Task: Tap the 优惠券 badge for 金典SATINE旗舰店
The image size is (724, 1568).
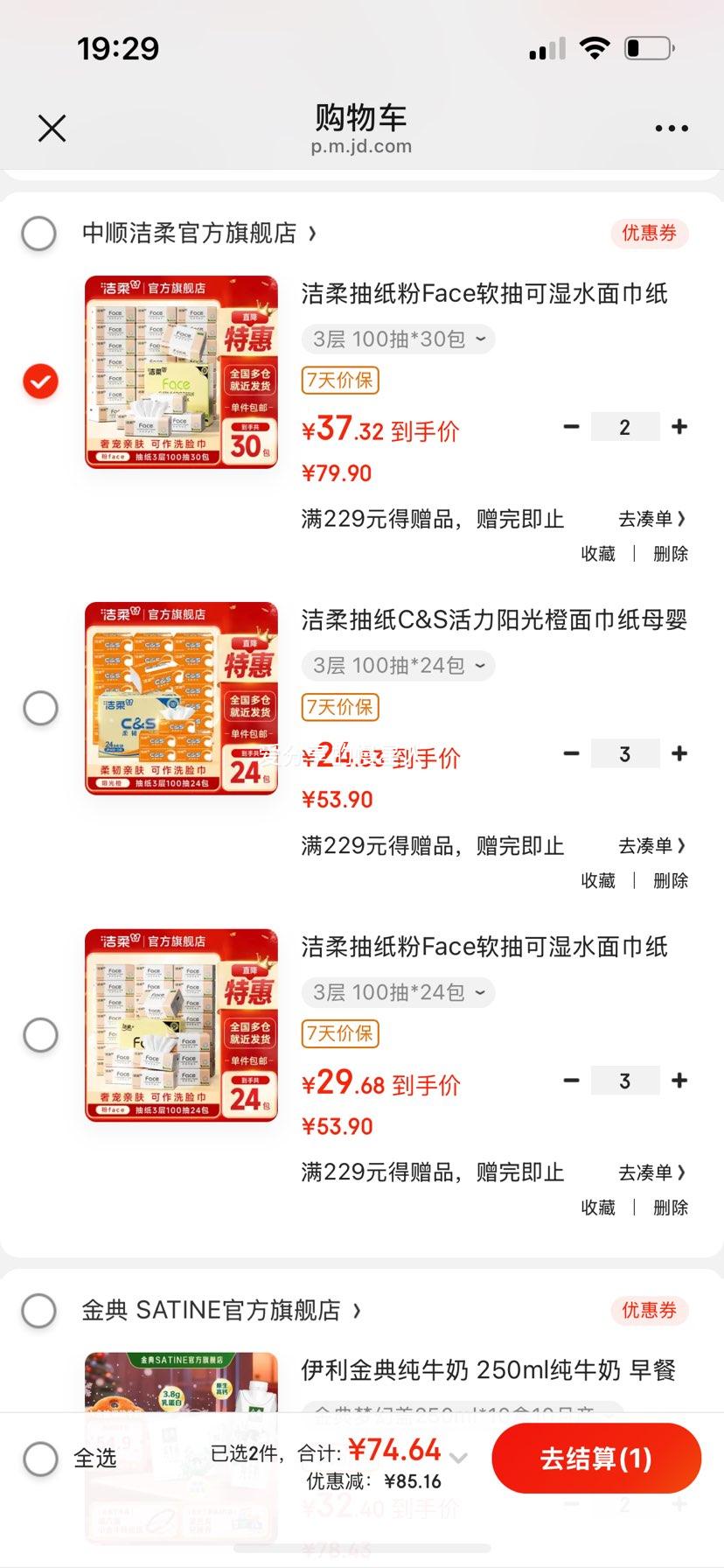Action: point(648,1310)
